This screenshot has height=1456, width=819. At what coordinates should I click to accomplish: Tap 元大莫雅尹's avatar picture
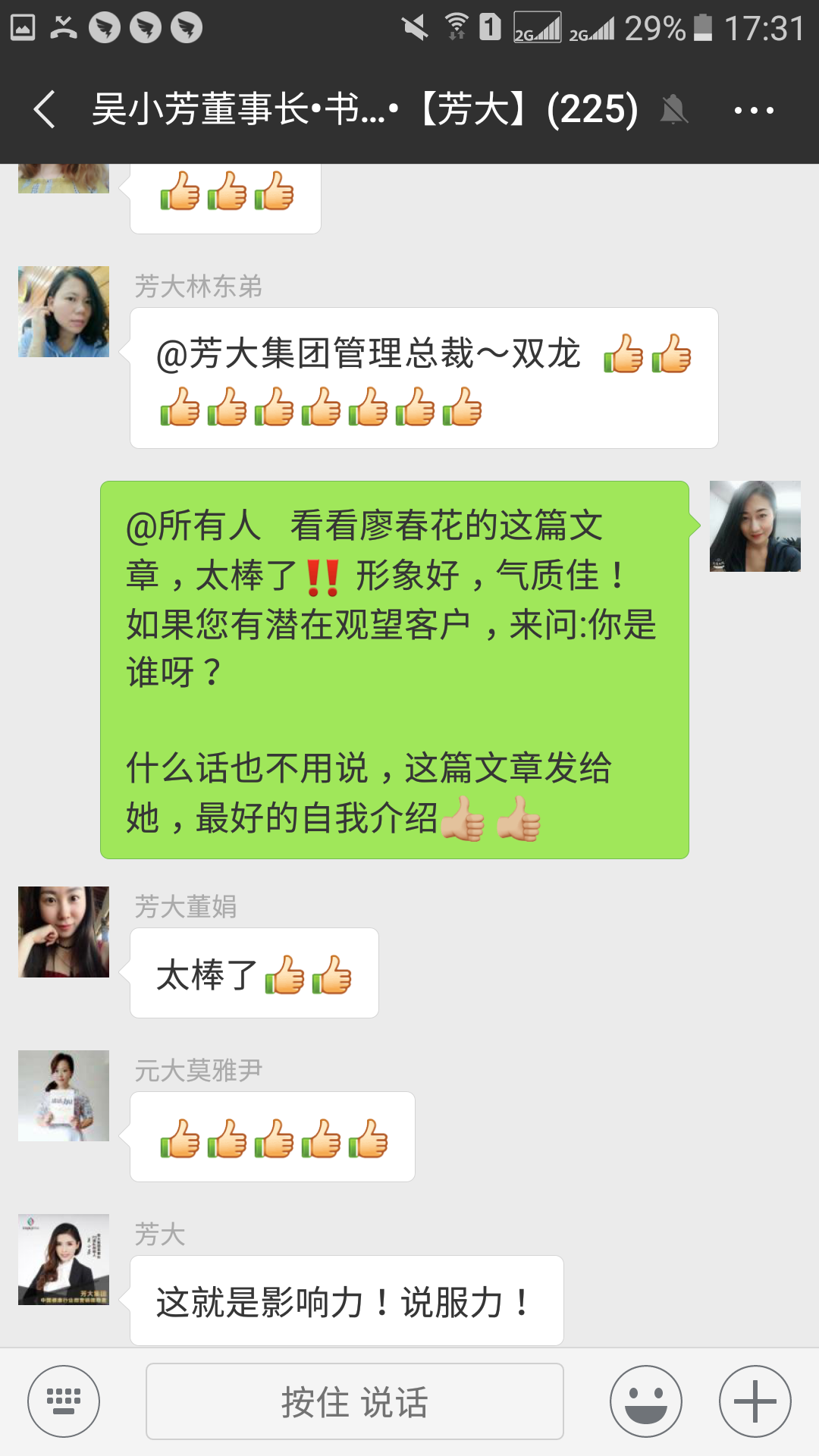pyautogui.click(x=64, y=1096)
